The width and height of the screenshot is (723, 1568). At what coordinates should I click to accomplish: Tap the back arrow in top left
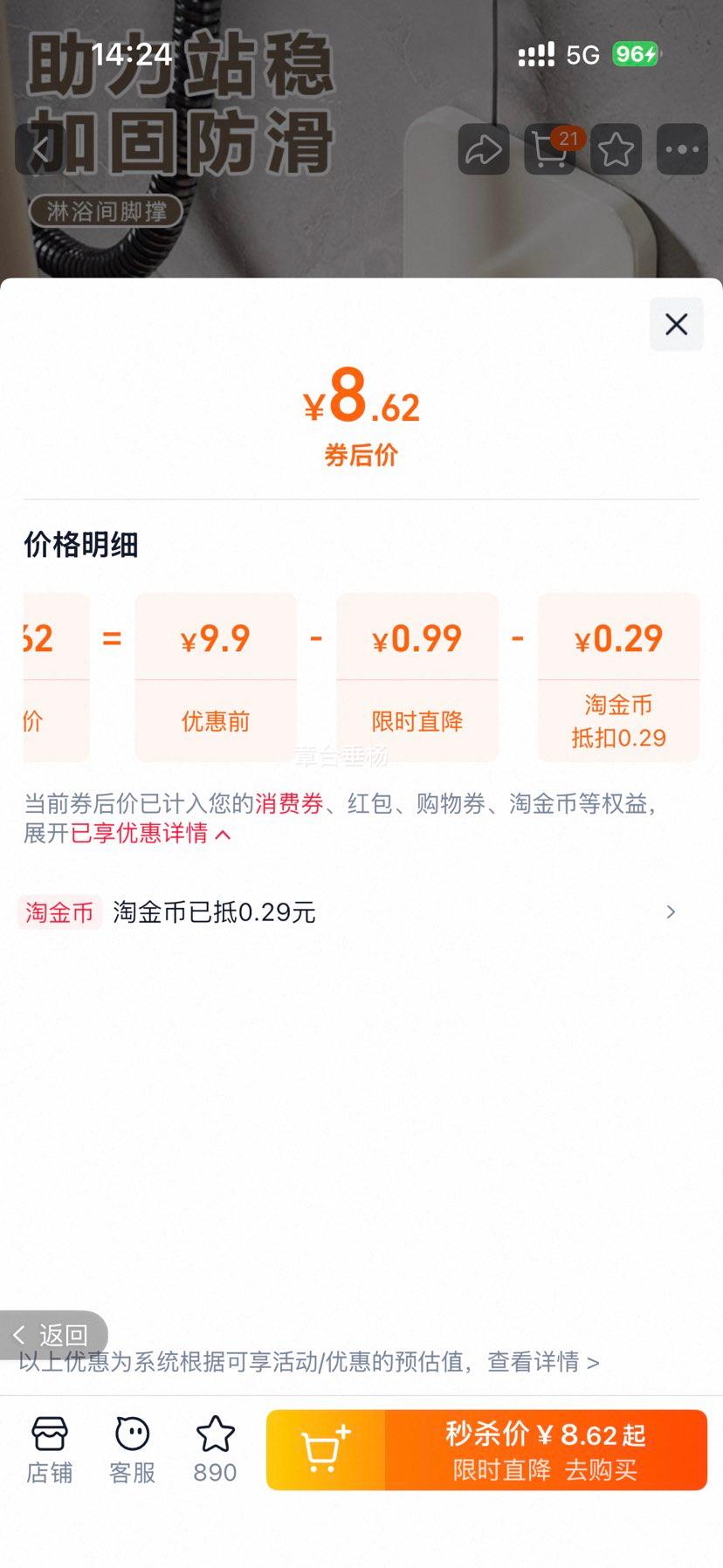click(x=37, y=149)
